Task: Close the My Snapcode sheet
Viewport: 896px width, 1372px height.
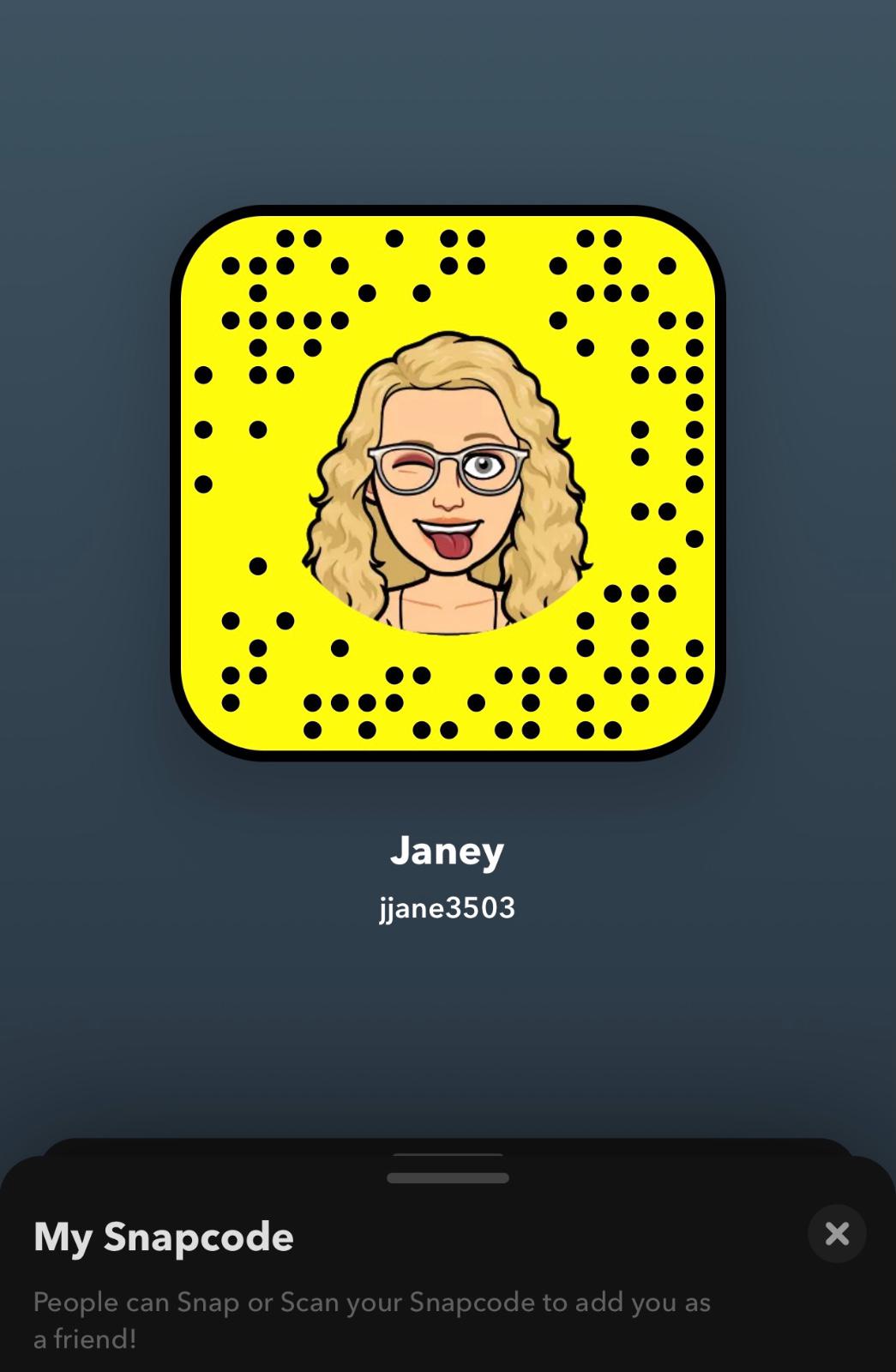Action: [x=836, y=1234]
